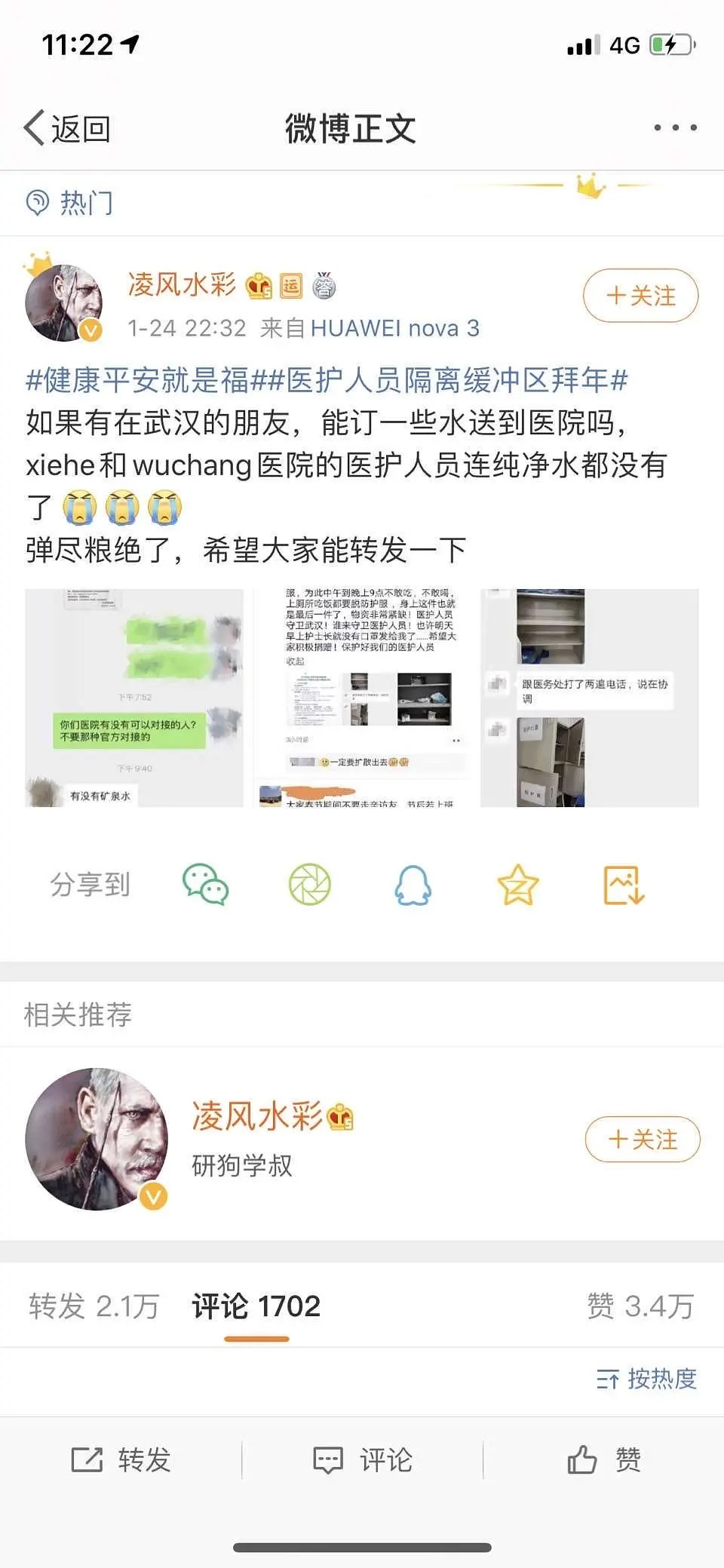724x1568 pixels.
Task: View the middle image with shelf photos
Action: tap(362, 698)
